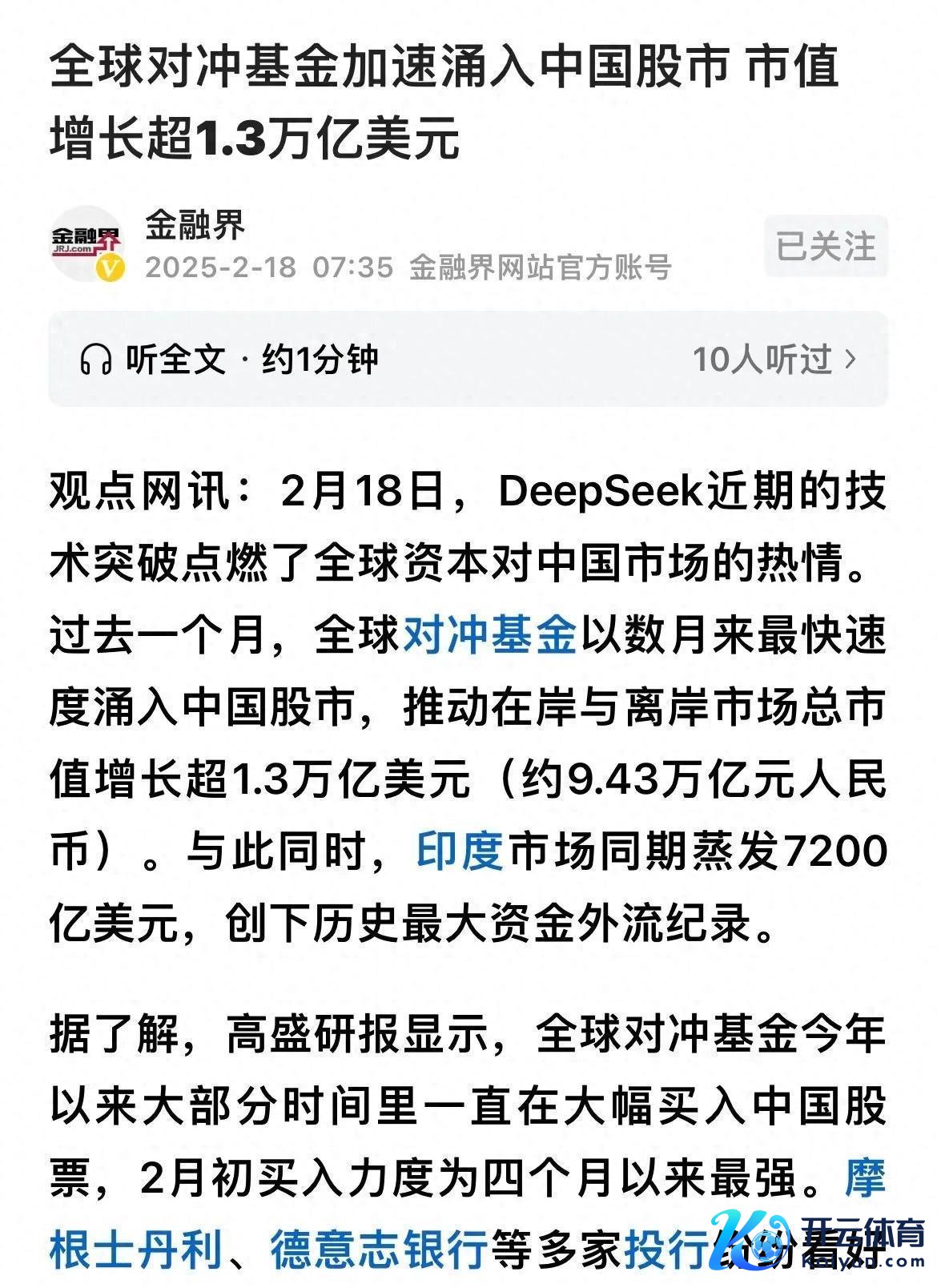Tap the 已关注 follow button
The image size is (937, 1288).
click(x=826, y=246)
